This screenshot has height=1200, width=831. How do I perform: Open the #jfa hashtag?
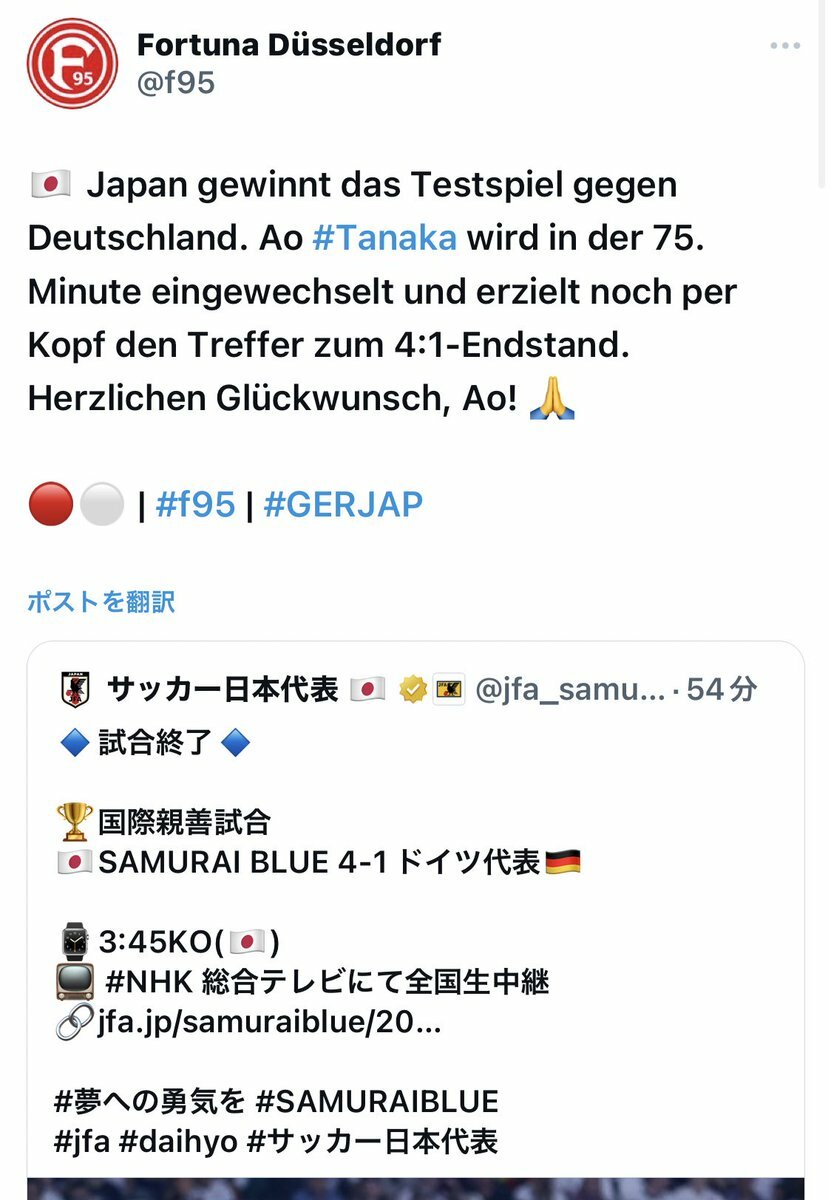[83, 1141]
